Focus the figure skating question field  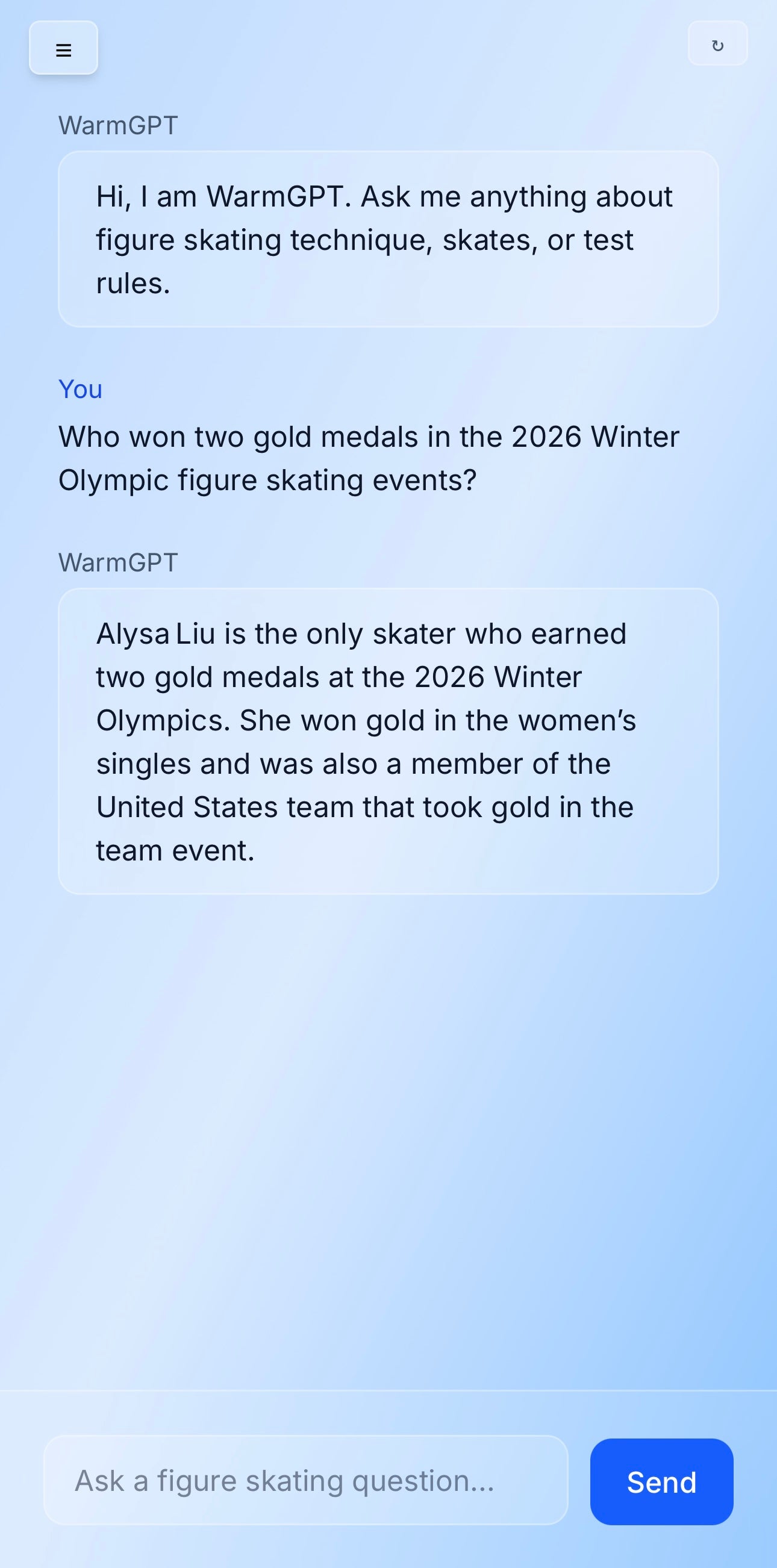click(x=306, y=1480)
